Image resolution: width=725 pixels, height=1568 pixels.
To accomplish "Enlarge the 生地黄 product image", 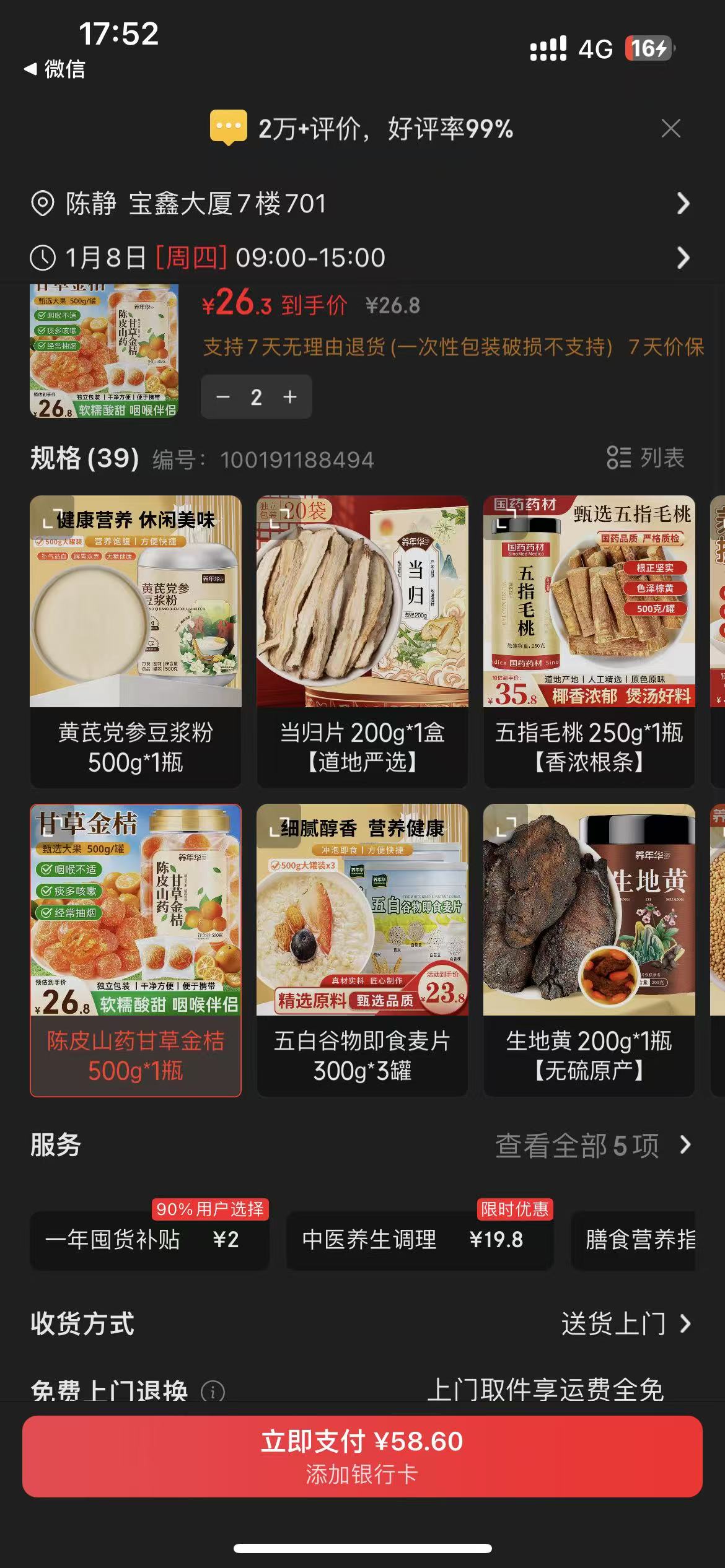I will [x=506, y=826].
